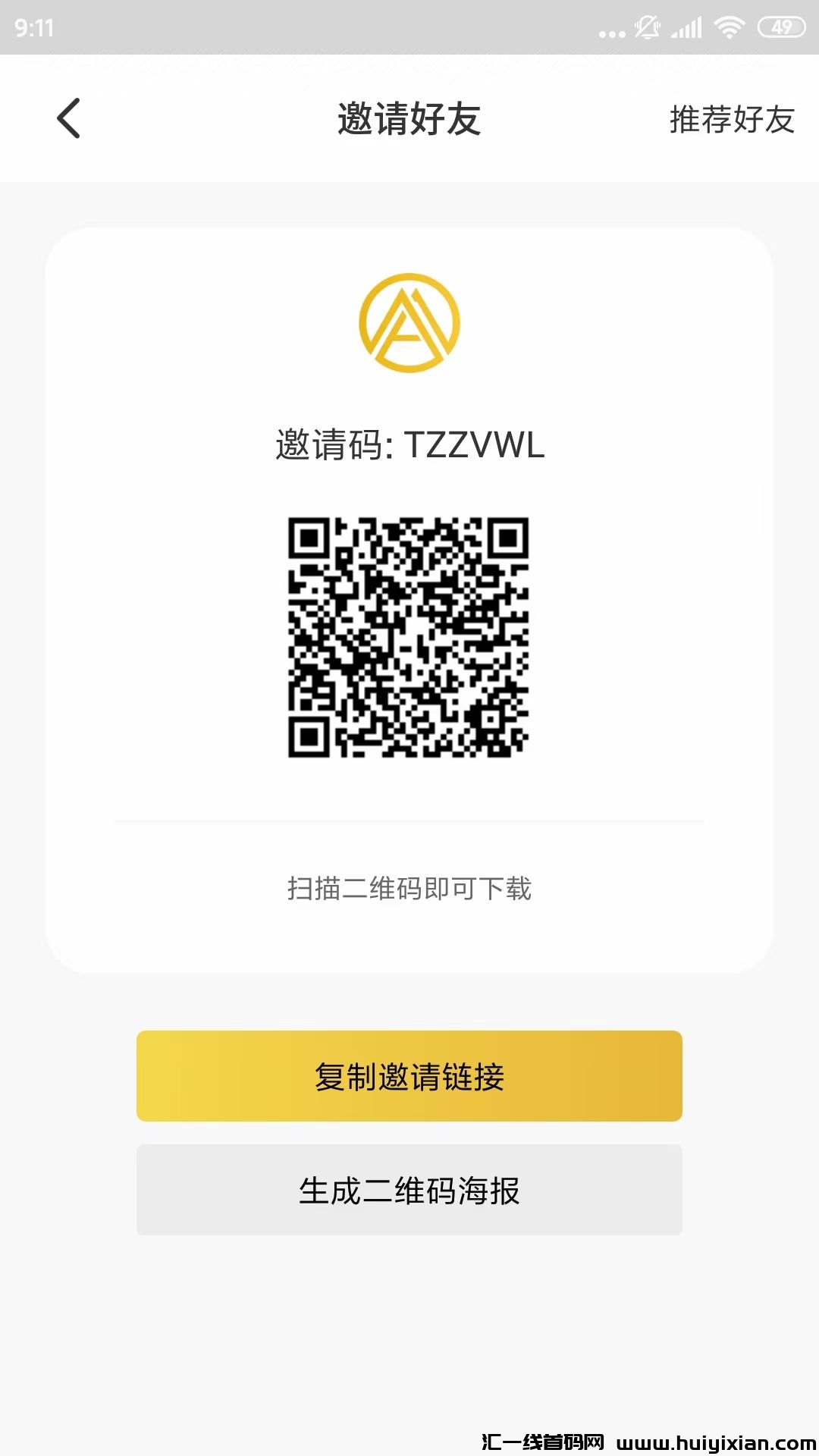Generate poster via 生成二维码海报
The height and width of the screenshot is (1456, 819).
(409, 1190)
